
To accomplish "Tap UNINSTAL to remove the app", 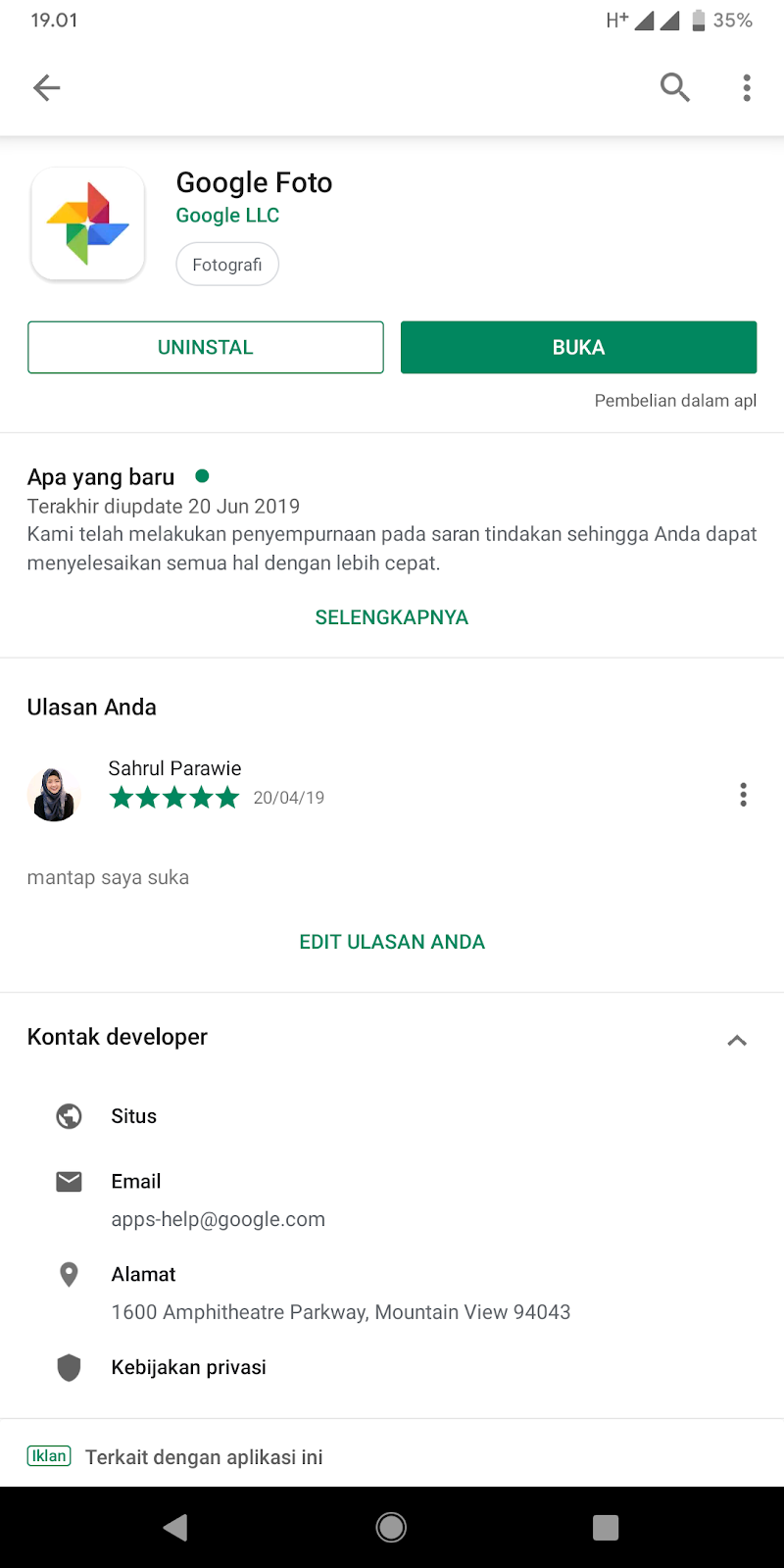I will (x=205, y=347).
